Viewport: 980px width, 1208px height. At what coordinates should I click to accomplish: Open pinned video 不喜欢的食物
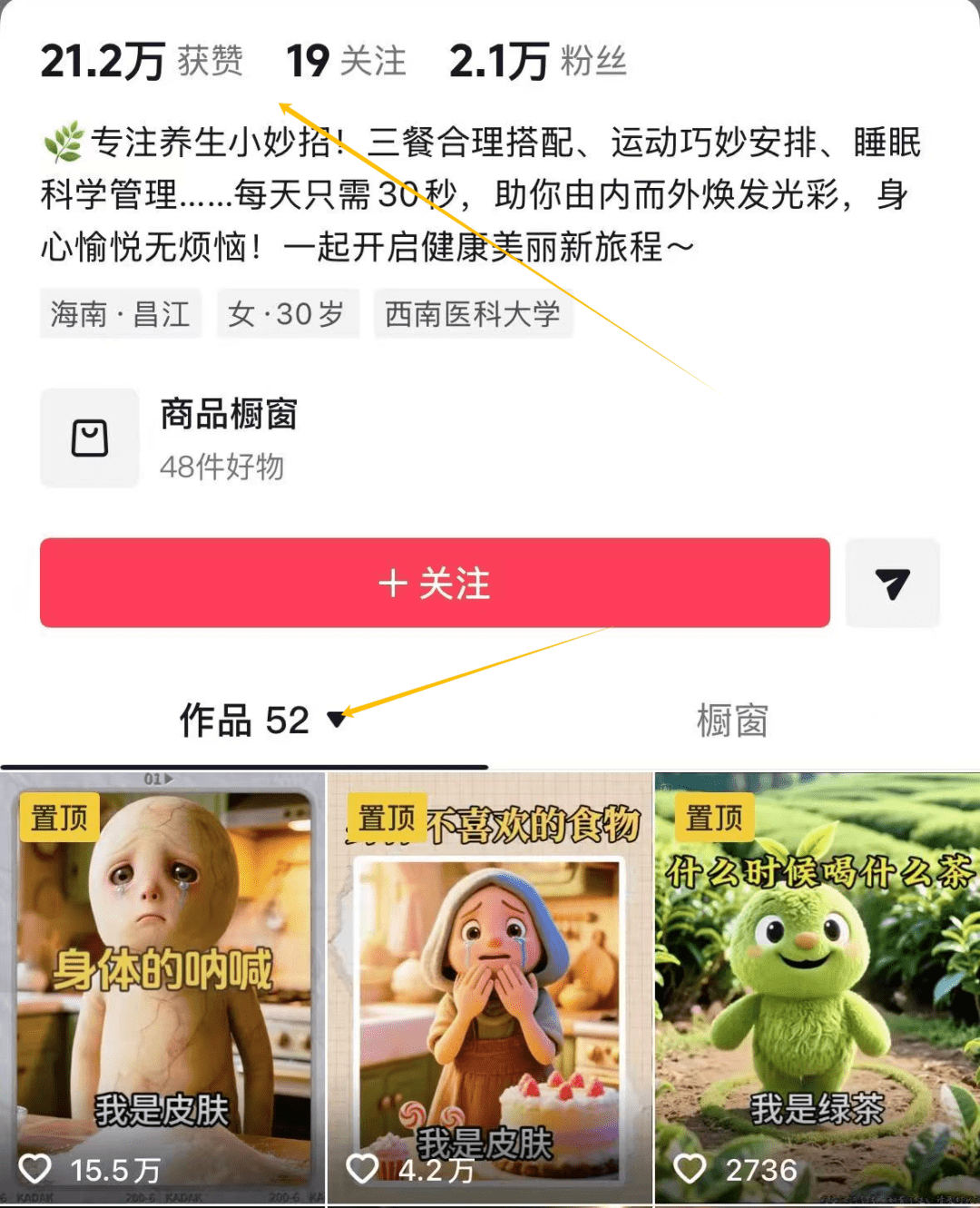(x=490, y=987)
